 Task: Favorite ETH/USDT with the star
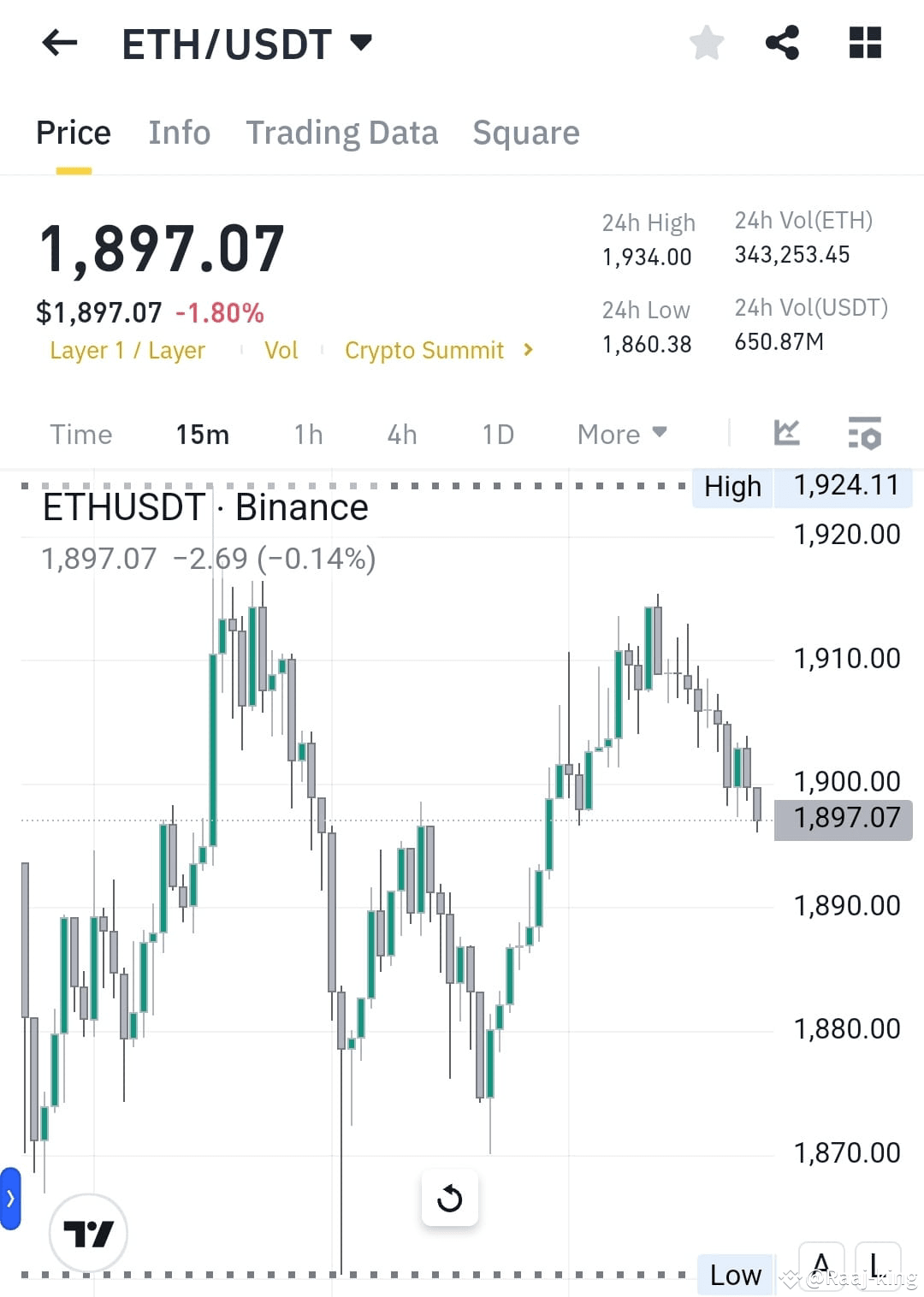[707, 43]
